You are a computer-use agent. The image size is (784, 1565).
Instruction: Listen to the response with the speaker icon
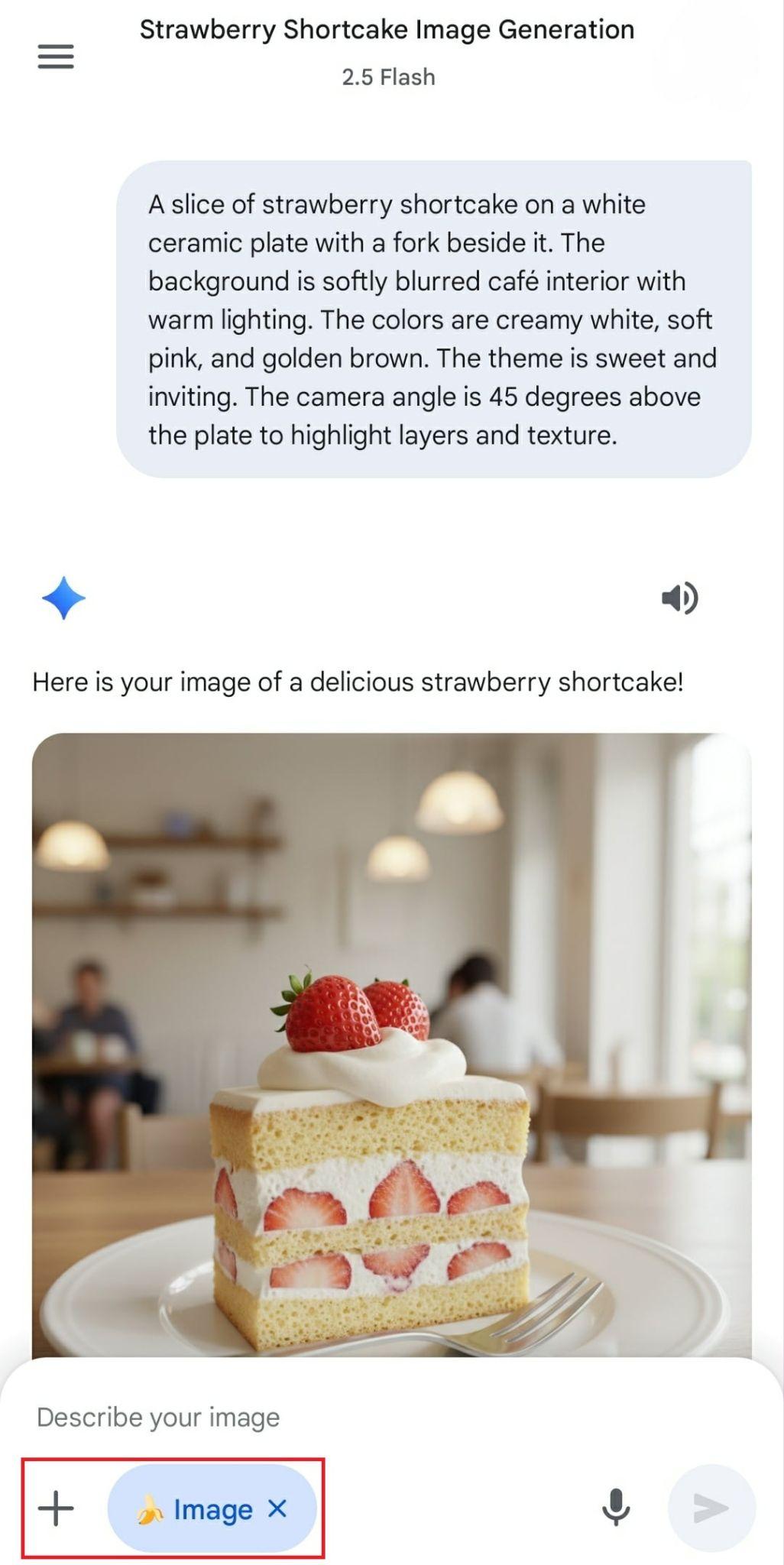[679, 598]
